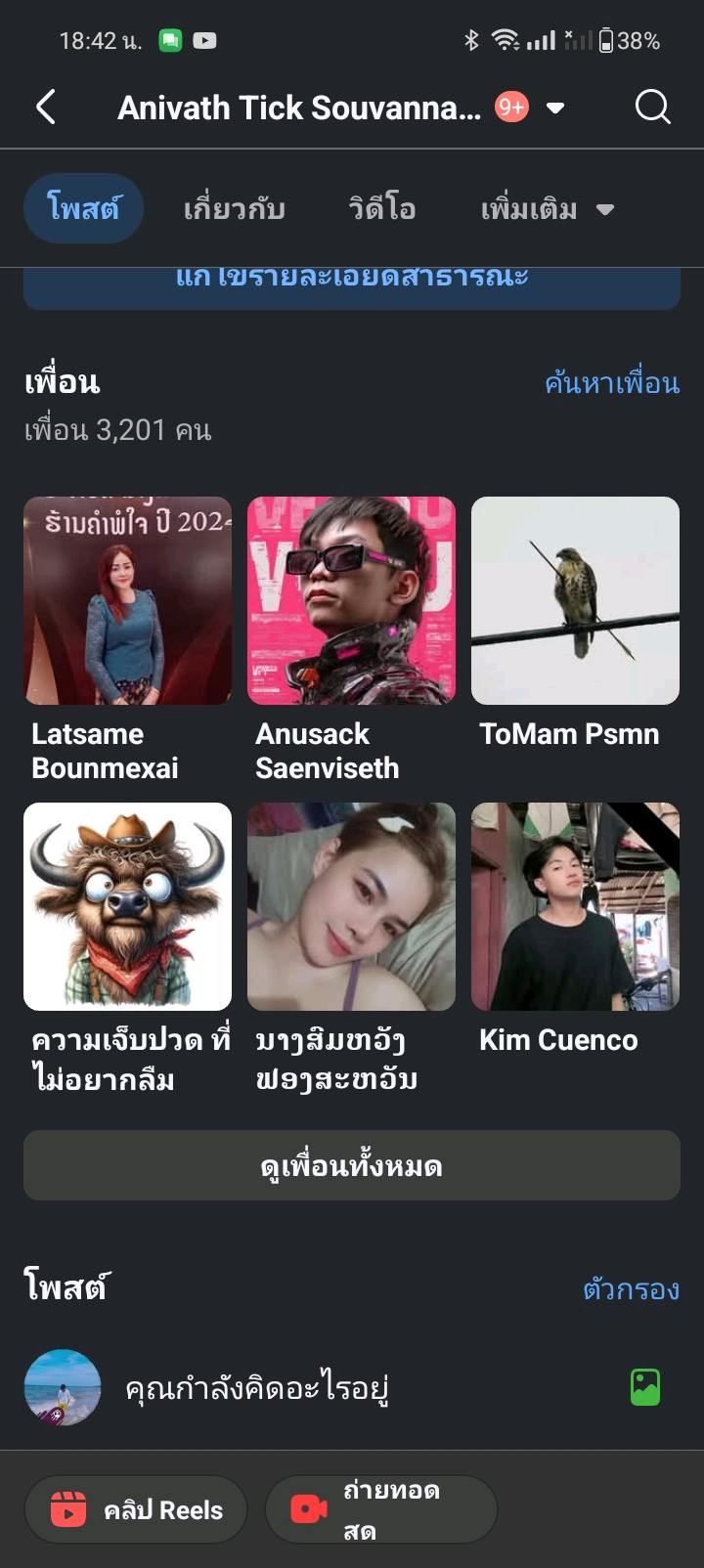Open the ตัวกรอง posts filter
Image resolution: width=704 pixels, height=1568 pixels.
(631, 1288)
